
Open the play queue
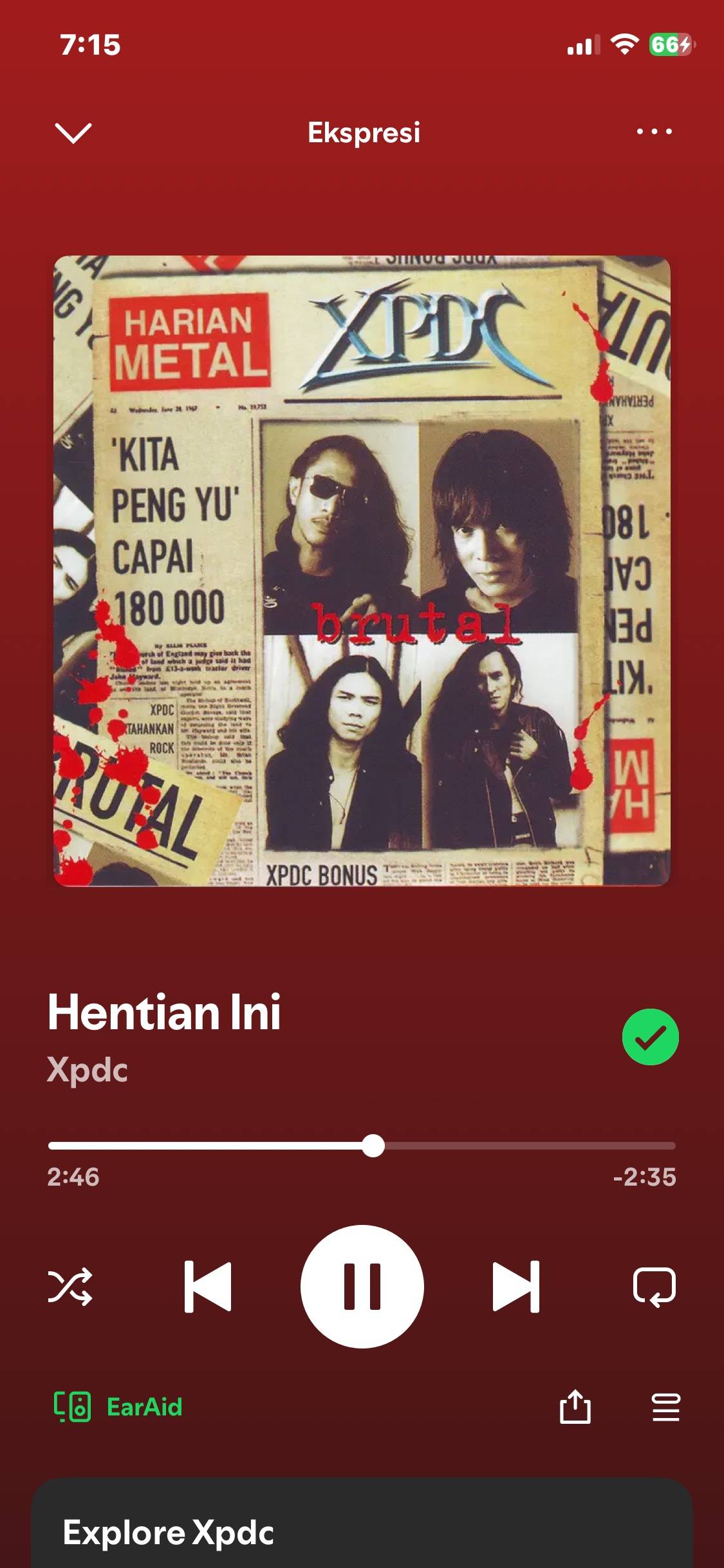(665, 1407)
